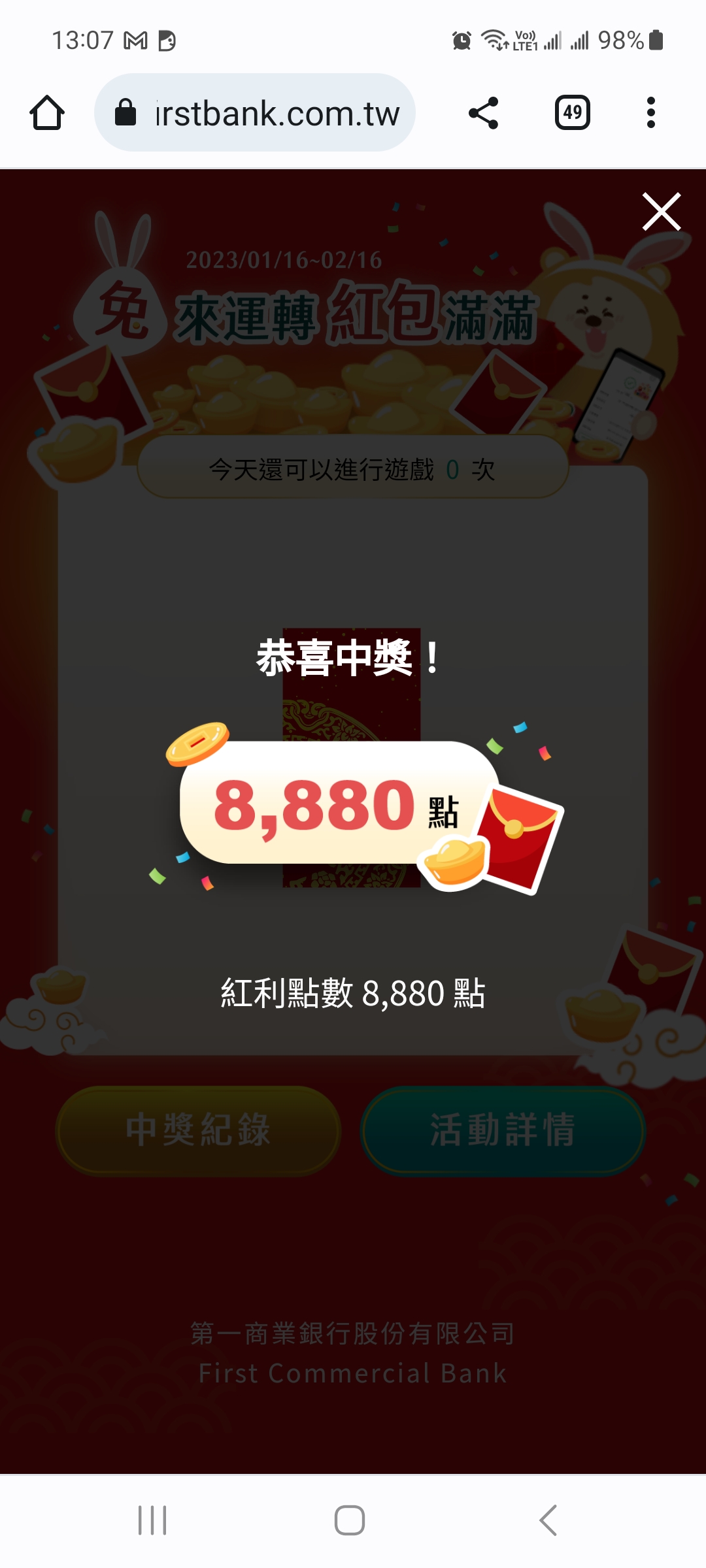The width and height of the screenshot is (706, 1568).
Task: Open the browser overflow menu
Action: pyautogui.click(x=650, y=113)
